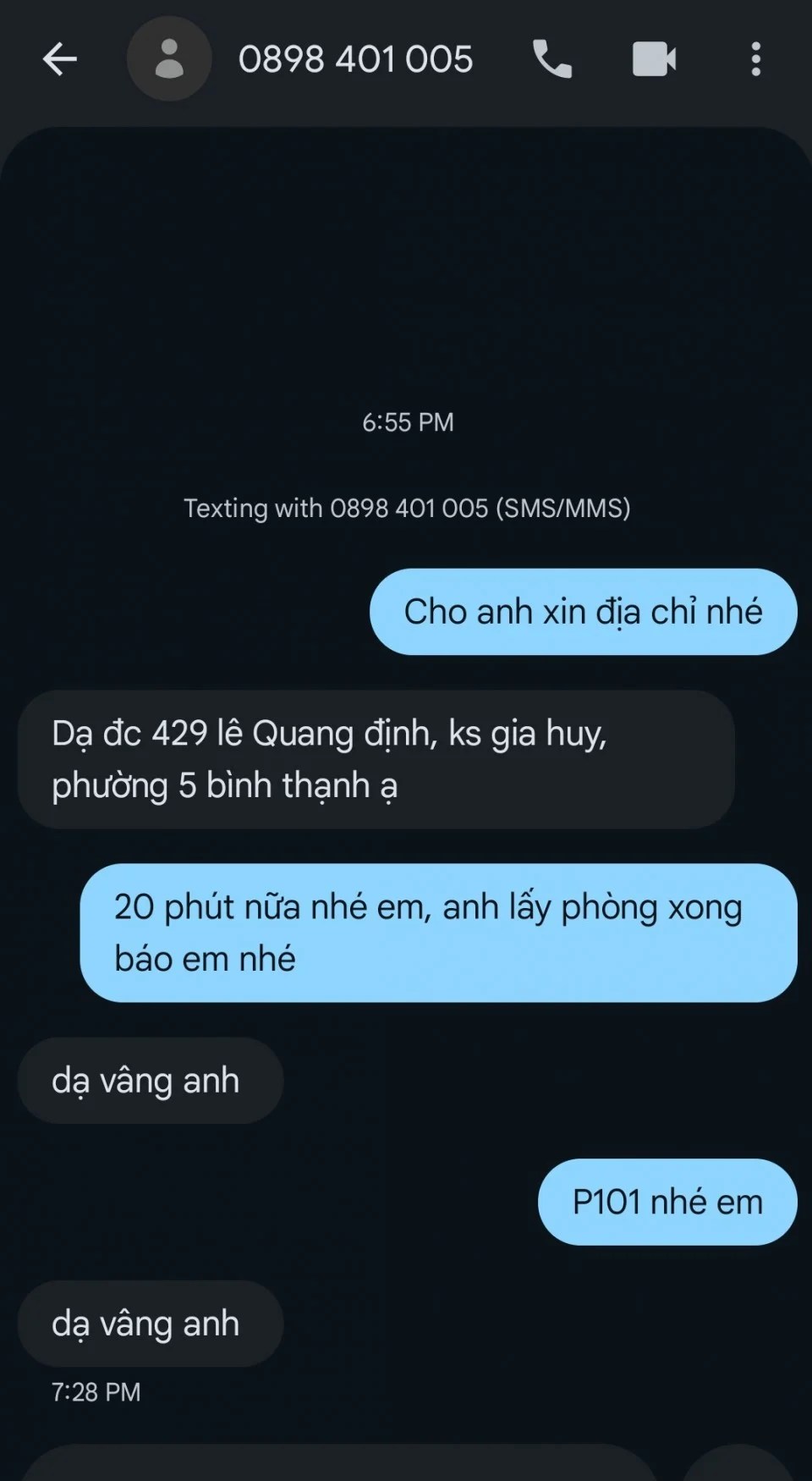Start a voice call to 0898 401 005

click(552, 59)
